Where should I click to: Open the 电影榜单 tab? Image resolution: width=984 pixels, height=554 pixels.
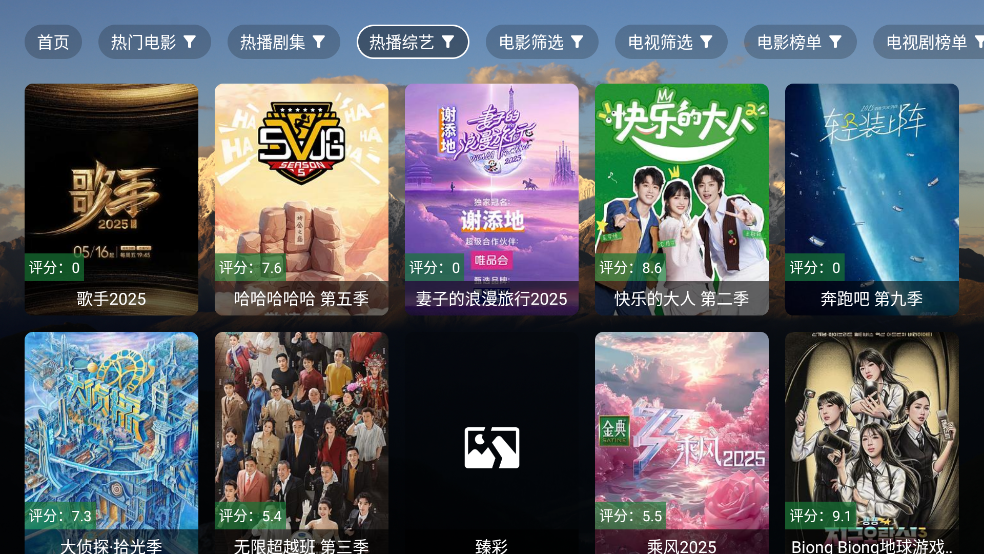(x=800, y=42)
